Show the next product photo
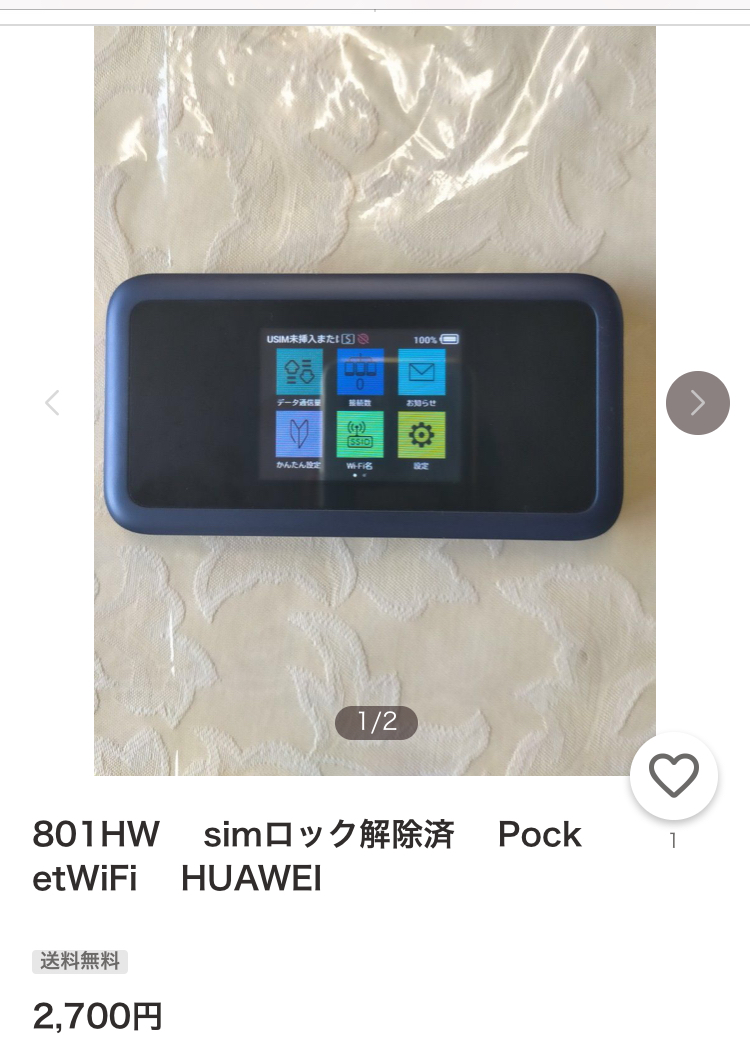750x1050 pixels. pyautogui.click(x=697, y=403)
